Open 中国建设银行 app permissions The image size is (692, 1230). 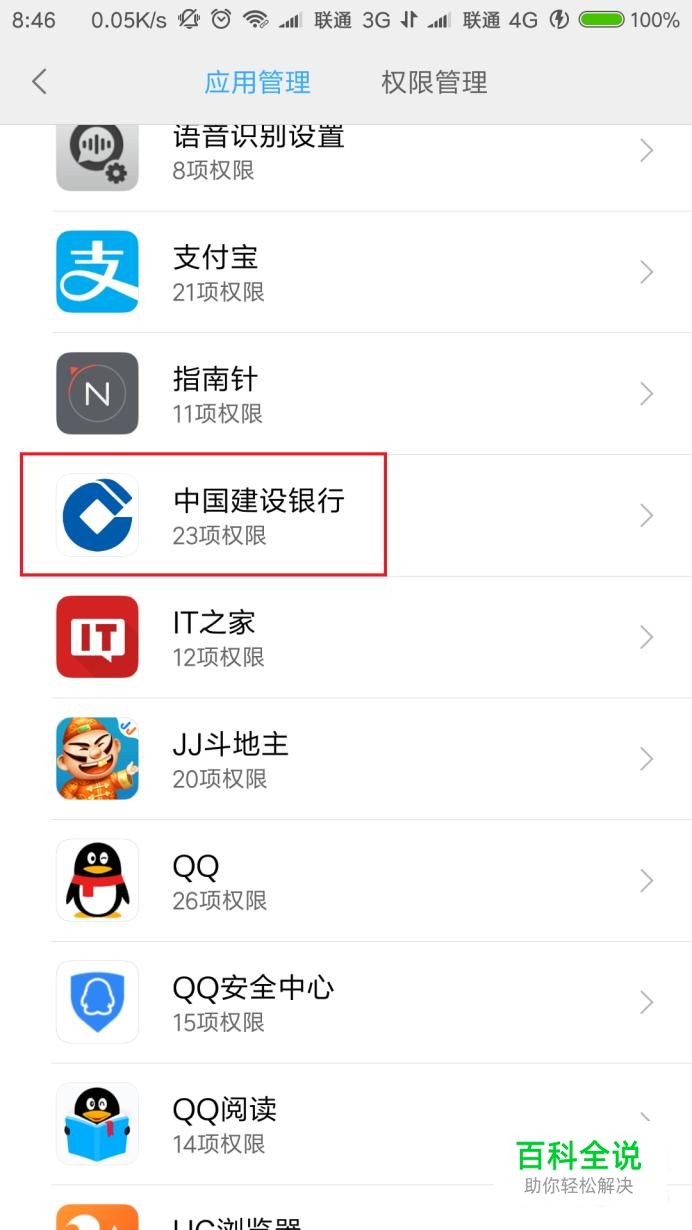346,516
